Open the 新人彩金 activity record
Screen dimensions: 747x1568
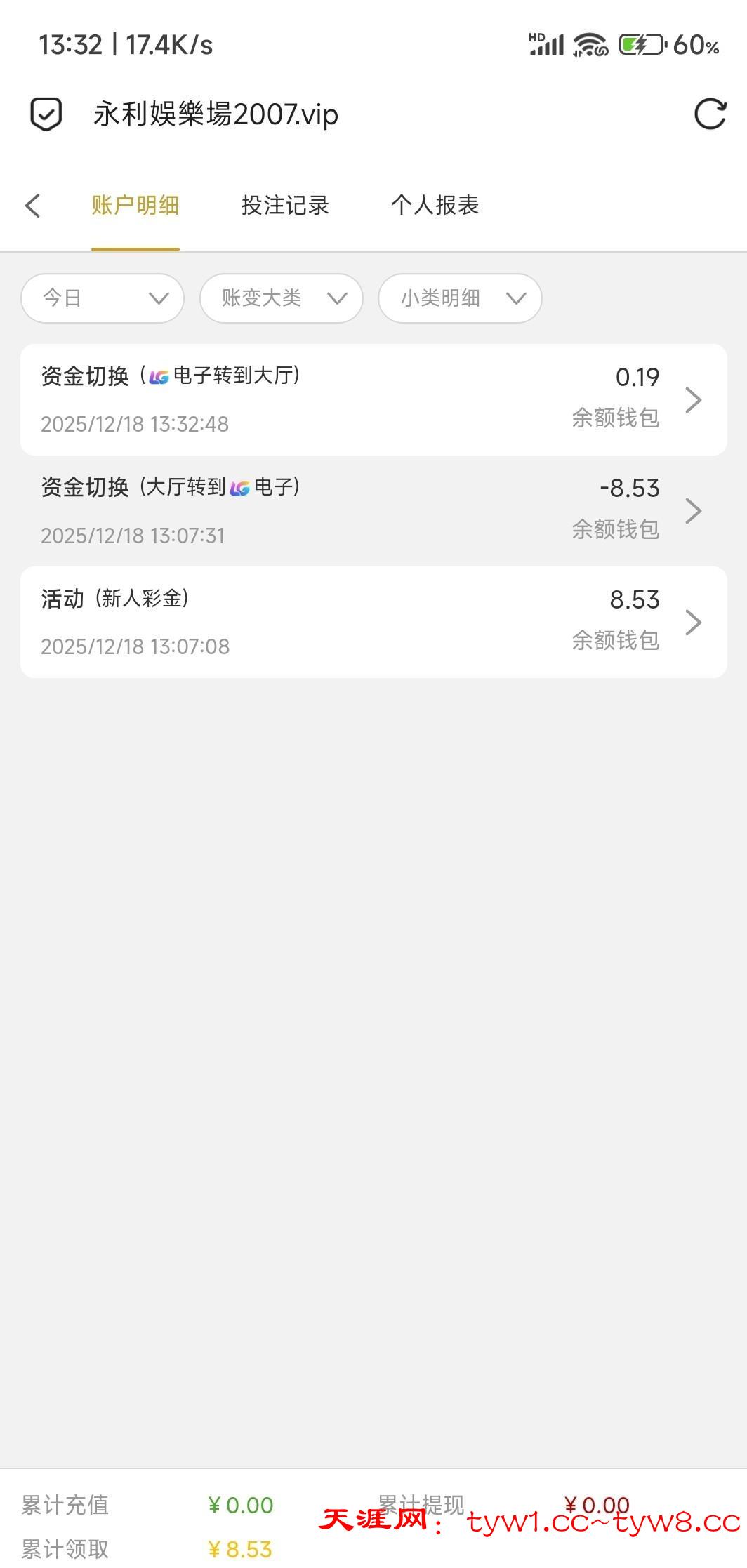(x=373, y=622)
